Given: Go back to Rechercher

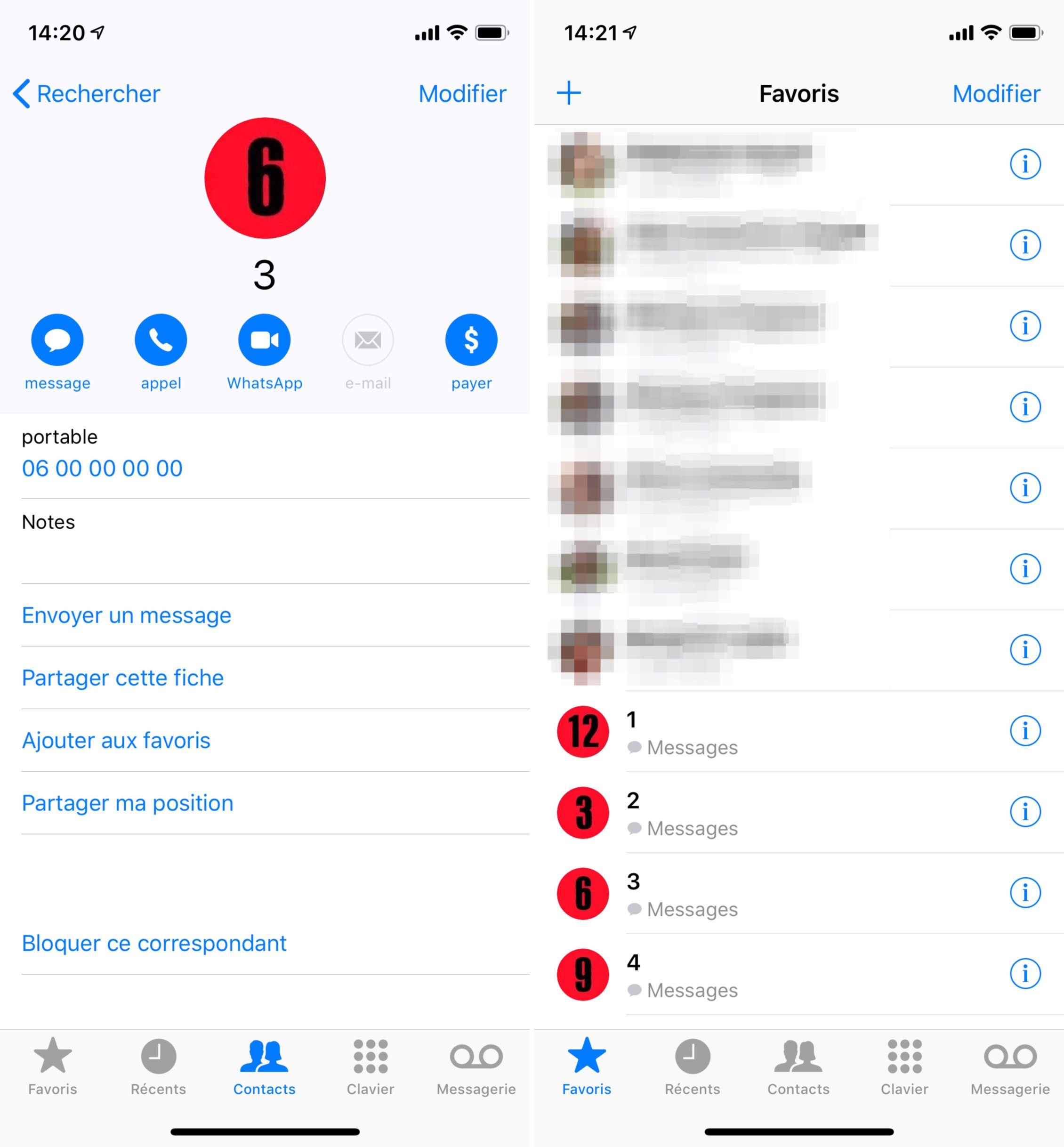Looking at the screenshot, I should click(86, 94).
